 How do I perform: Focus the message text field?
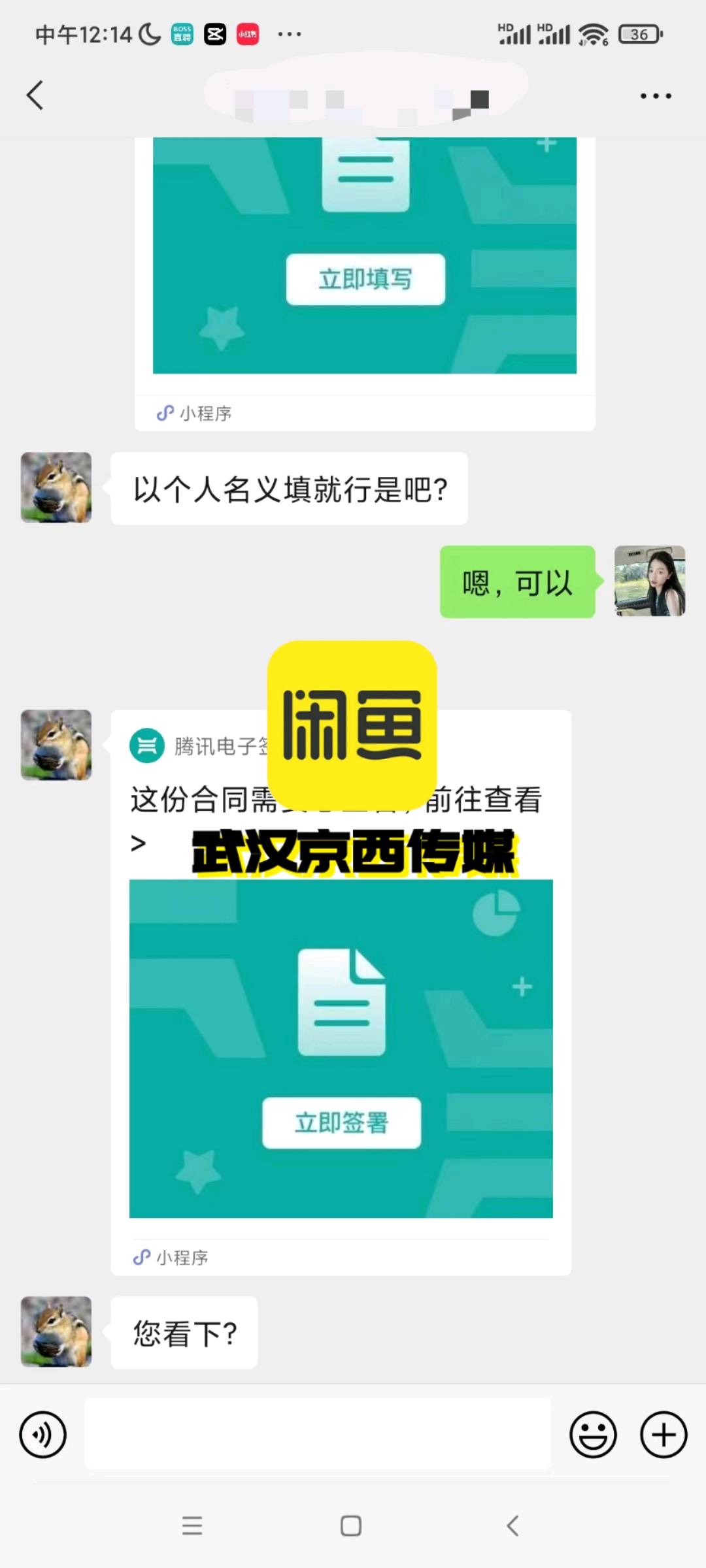(318, 1433)
